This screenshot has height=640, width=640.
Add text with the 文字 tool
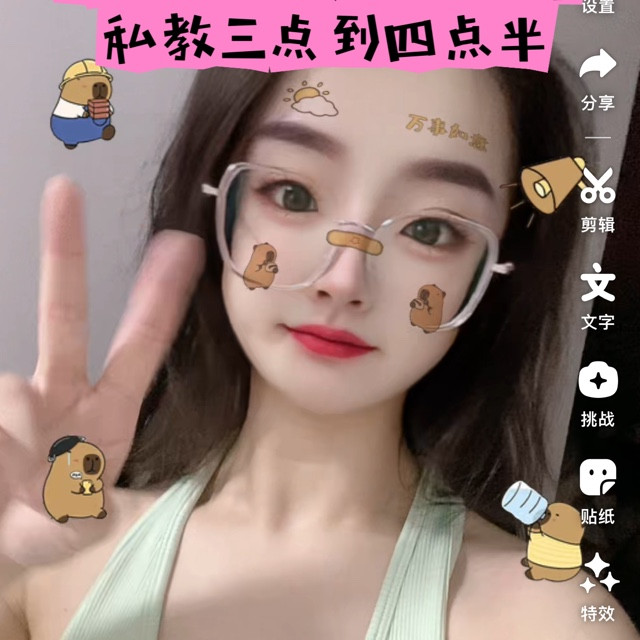pos(598,284)
